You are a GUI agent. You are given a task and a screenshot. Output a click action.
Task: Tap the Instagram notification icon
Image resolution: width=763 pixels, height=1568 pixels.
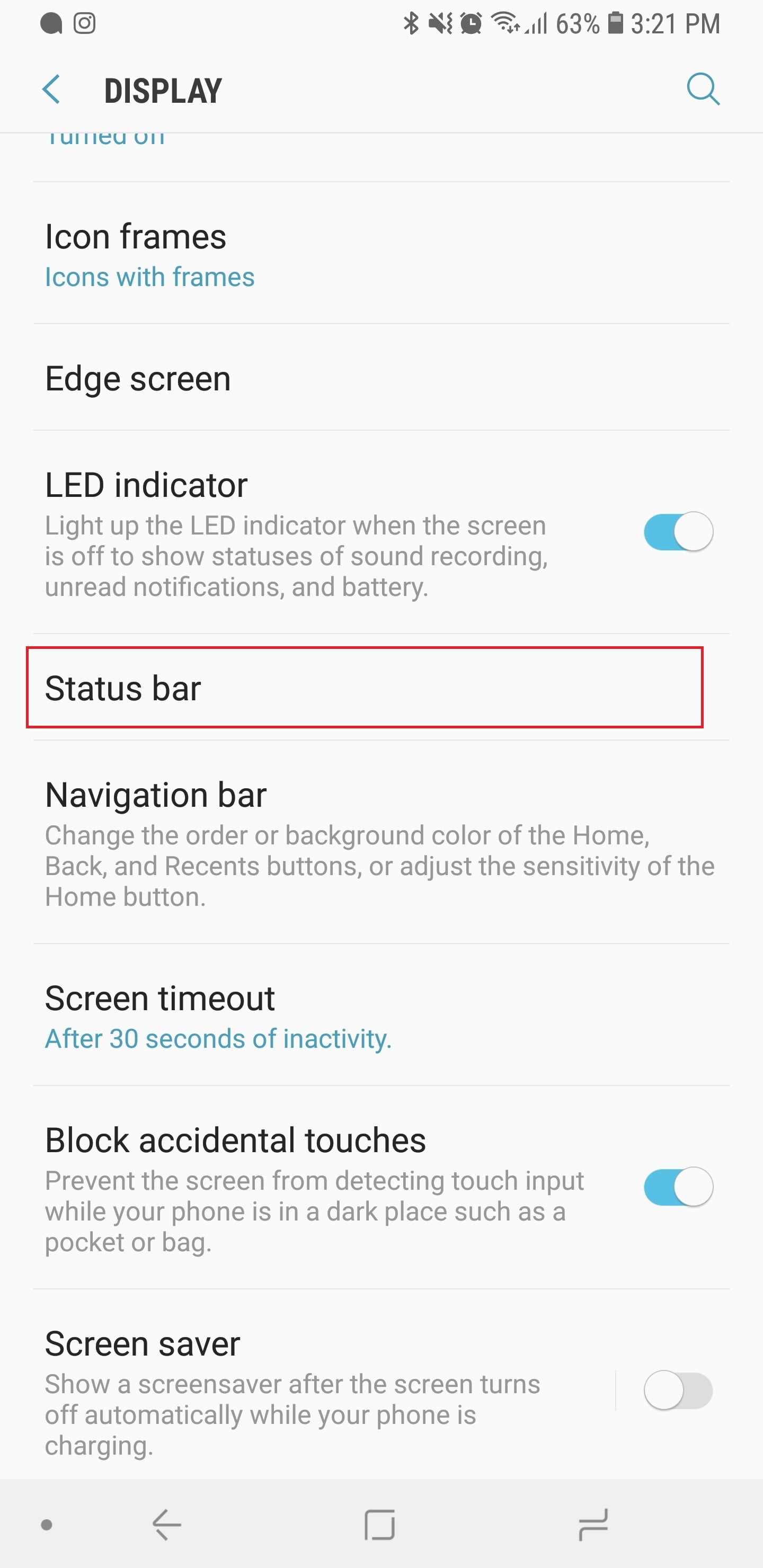[x=84, y=23]
